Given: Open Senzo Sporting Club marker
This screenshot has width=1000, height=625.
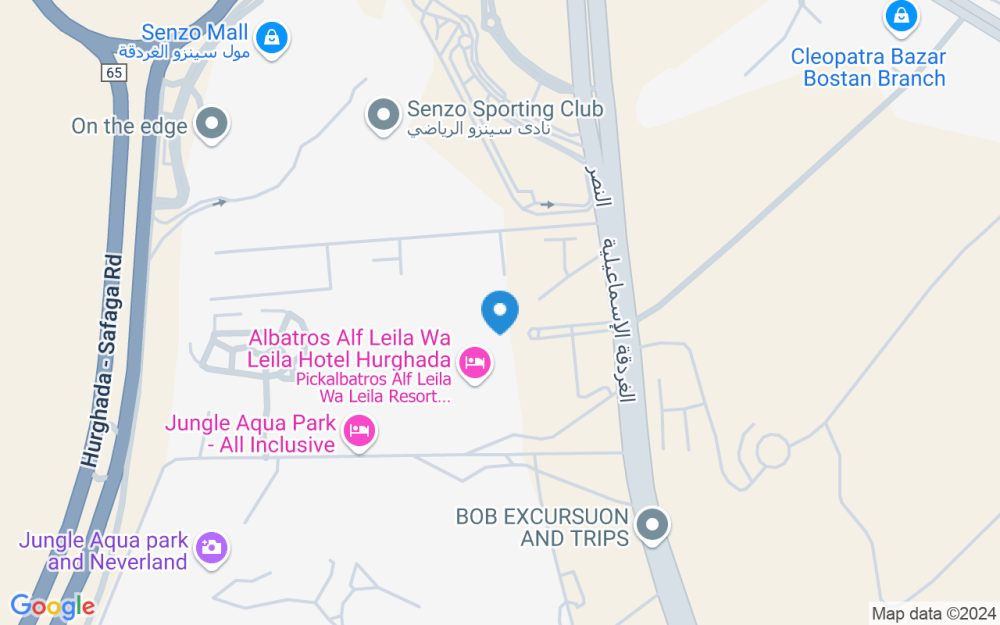Looking at the screenshot, I should point(384,115).
